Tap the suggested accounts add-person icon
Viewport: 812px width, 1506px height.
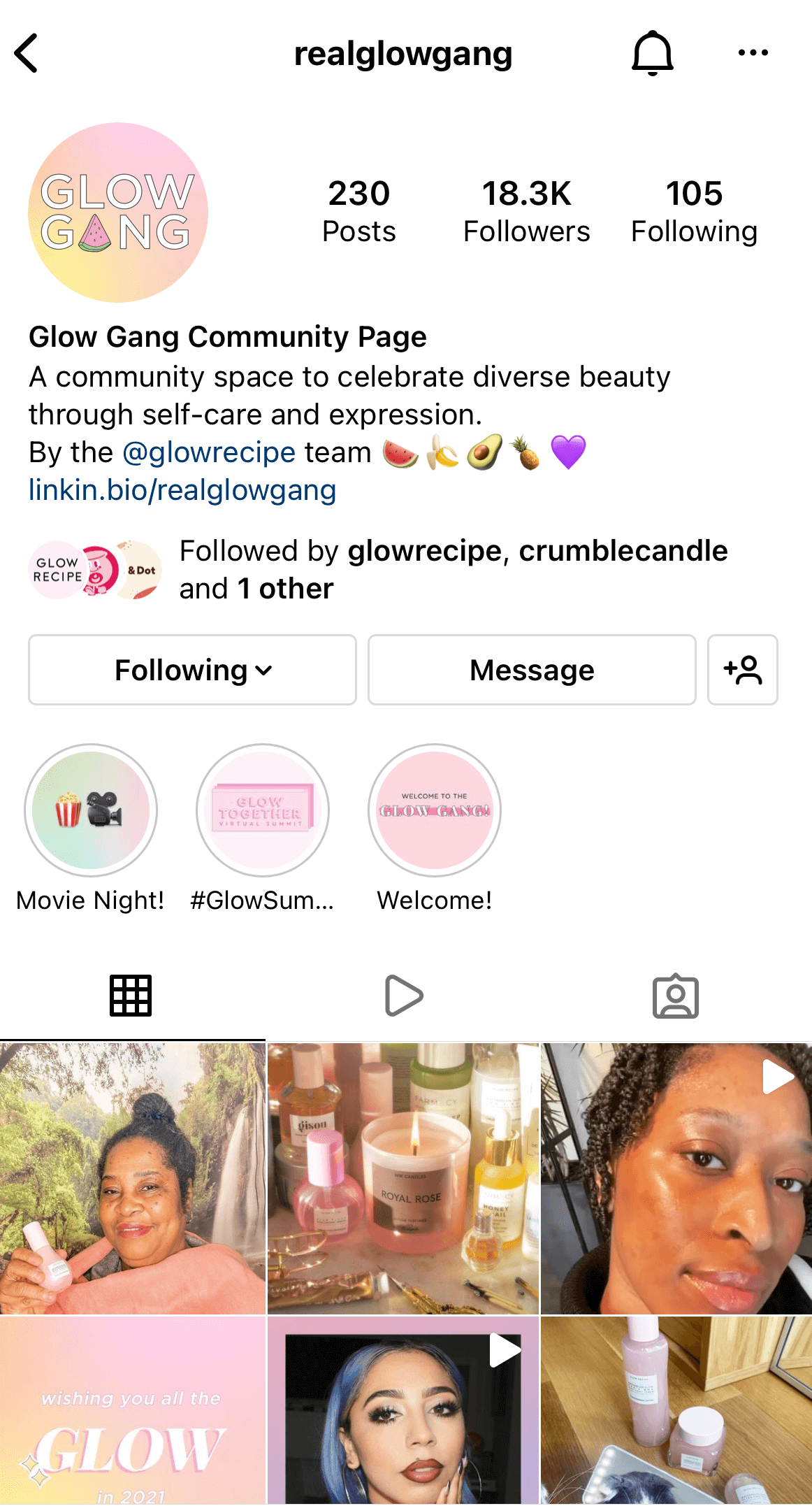[x=742, y=670]
